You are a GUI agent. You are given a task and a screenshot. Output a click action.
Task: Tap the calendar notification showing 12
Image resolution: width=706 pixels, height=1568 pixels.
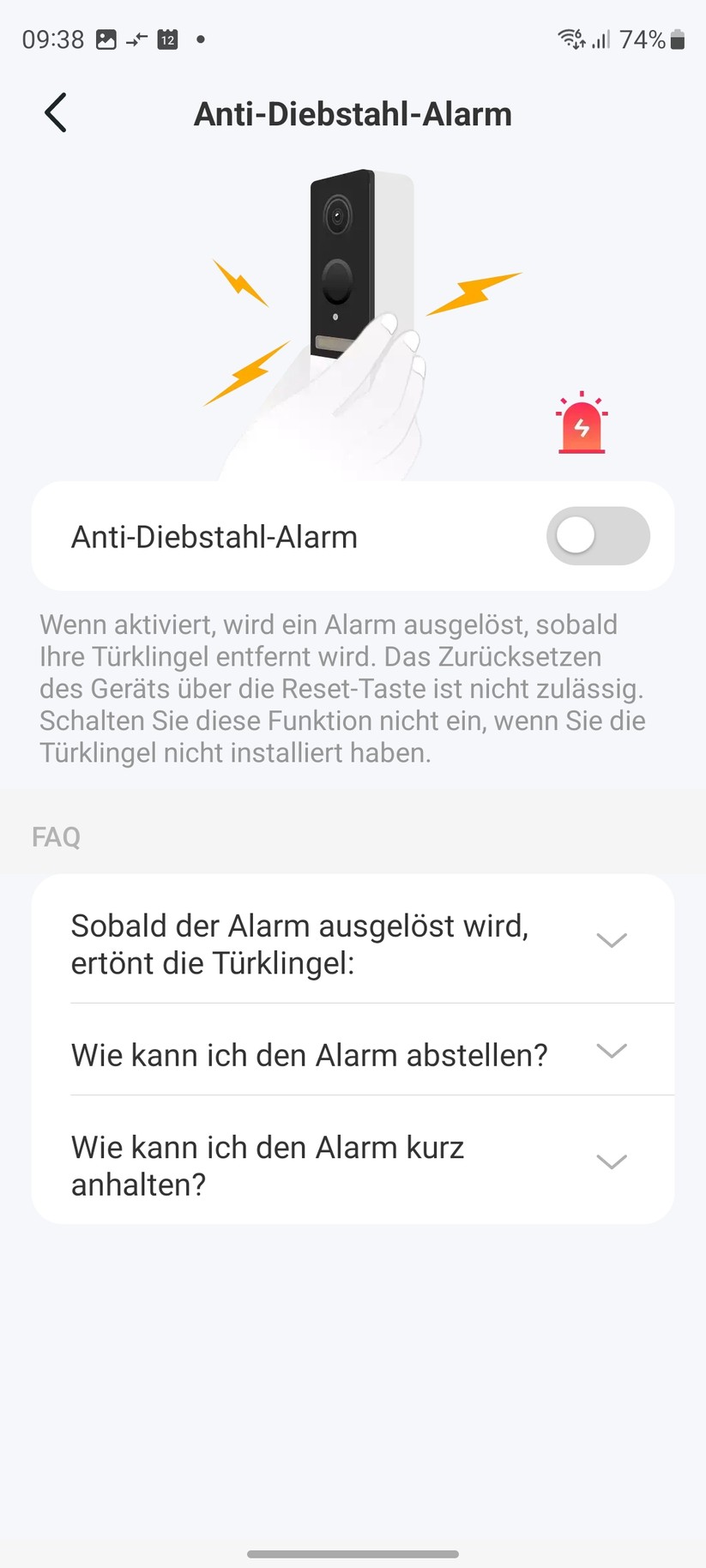click(x=168, y=39)
